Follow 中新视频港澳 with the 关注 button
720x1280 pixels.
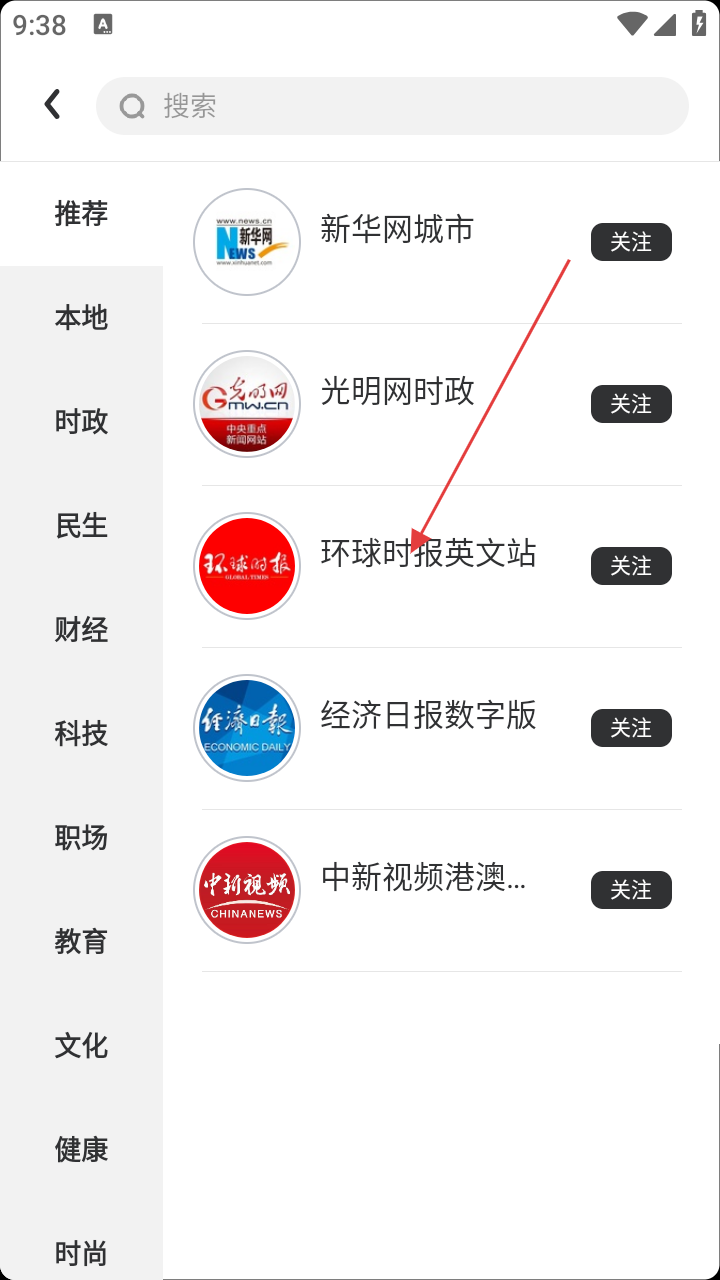pyautogui.click(x=631, y=890)
